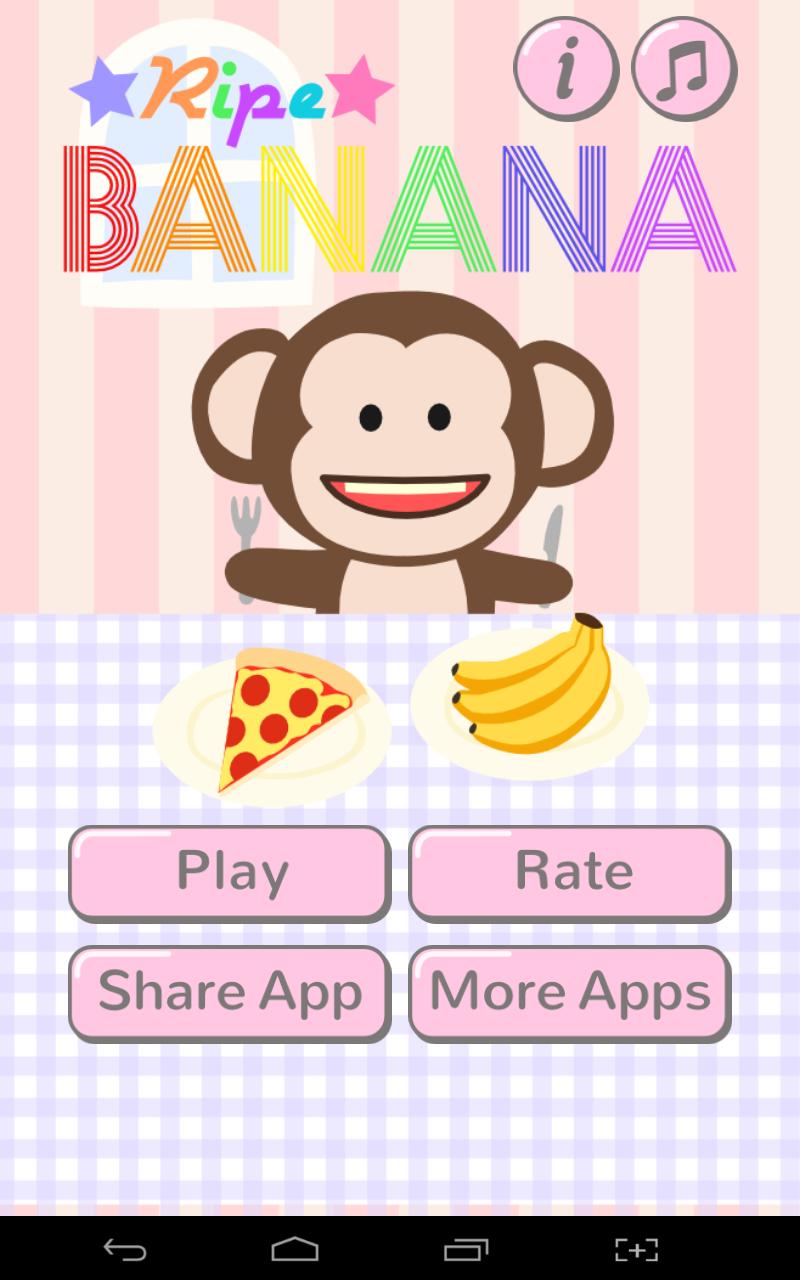Share the app with Share App
The height and width of the screenshot is (1280, 800).
229,993
